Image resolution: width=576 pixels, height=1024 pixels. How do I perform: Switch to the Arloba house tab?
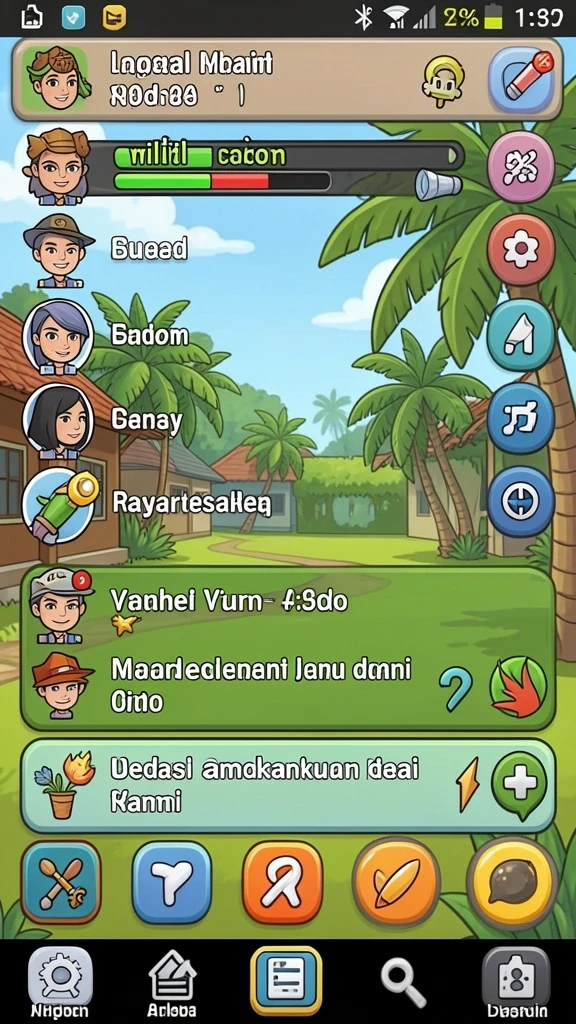point(172,982)
